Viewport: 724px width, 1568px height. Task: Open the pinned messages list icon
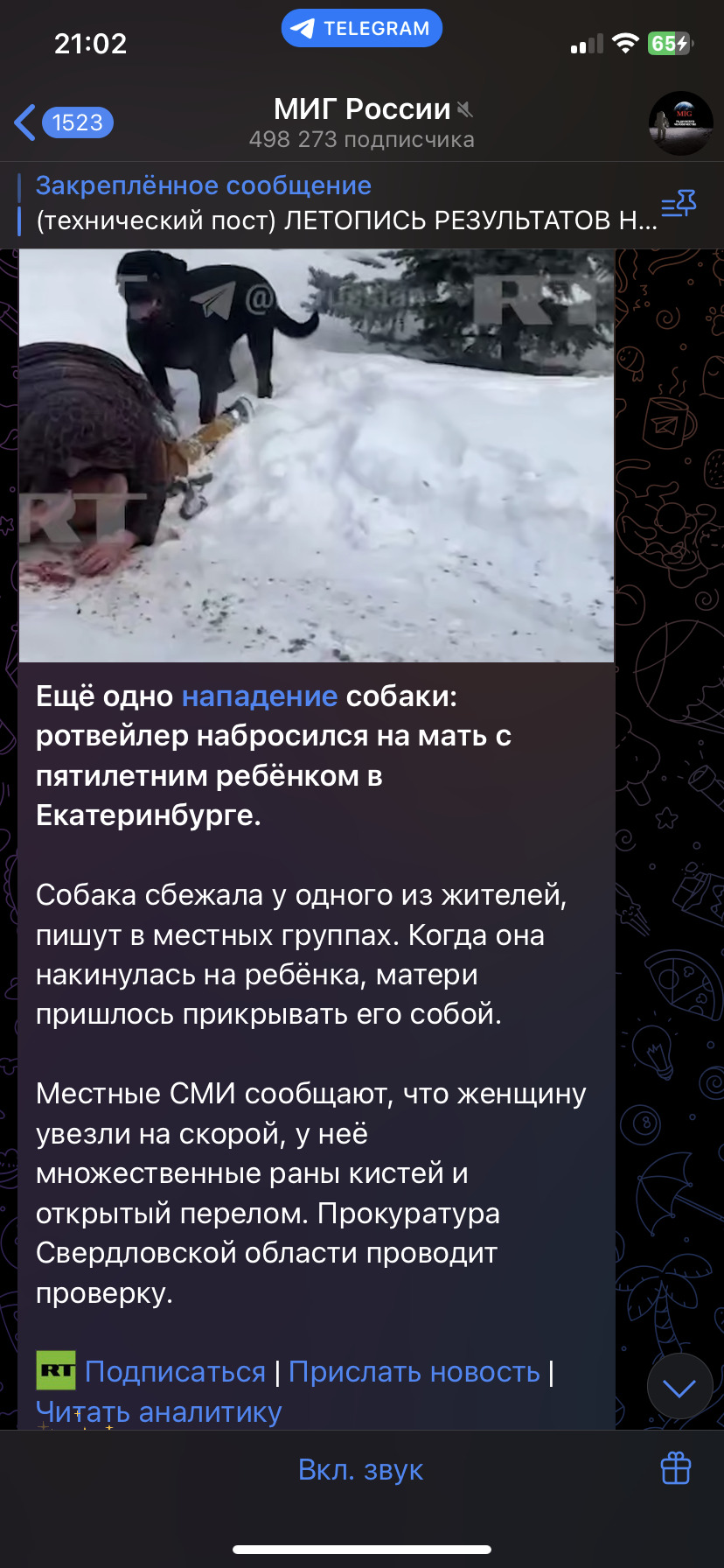tap(679, 205)
